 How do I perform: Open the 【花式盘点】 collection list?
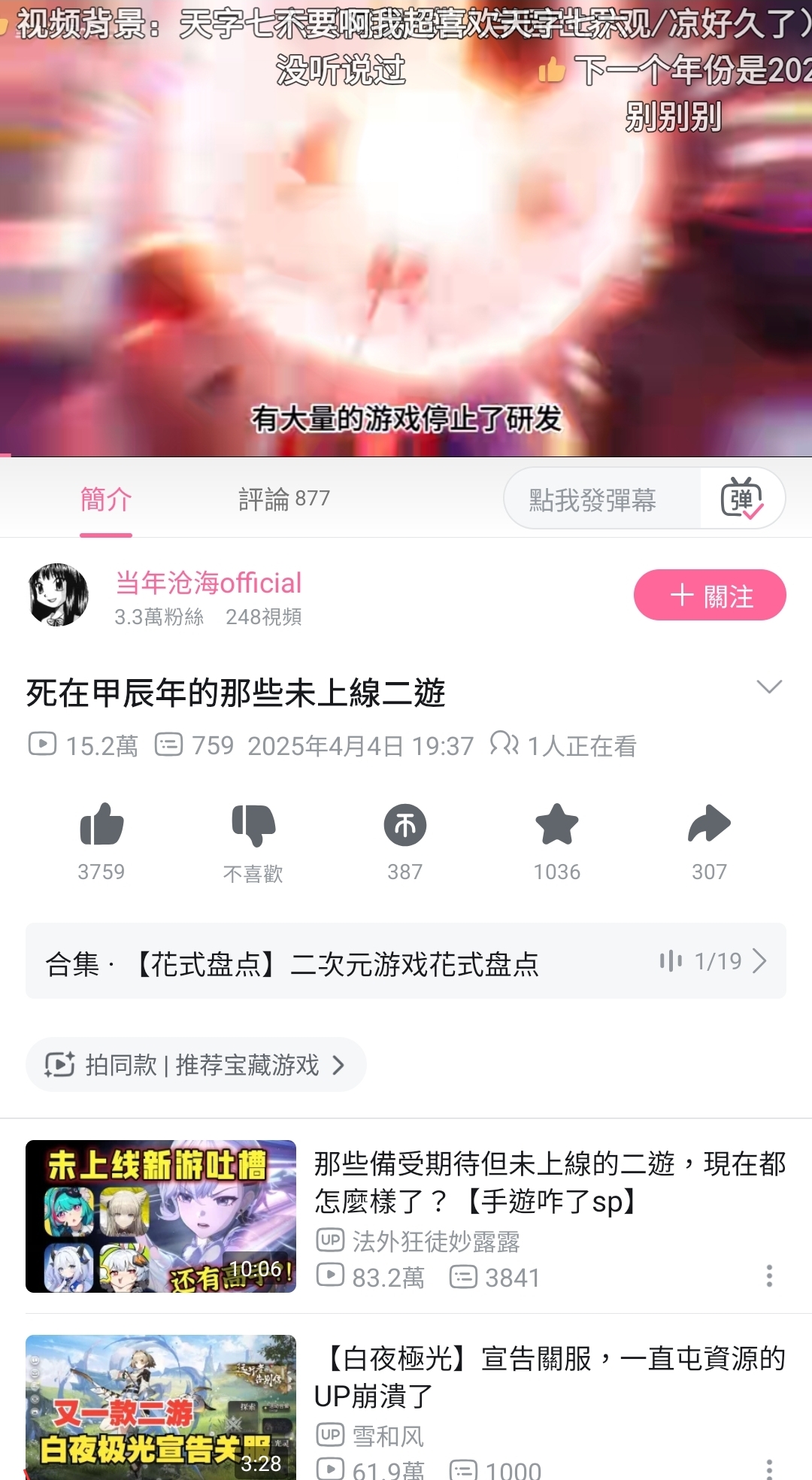coord(406,961)
